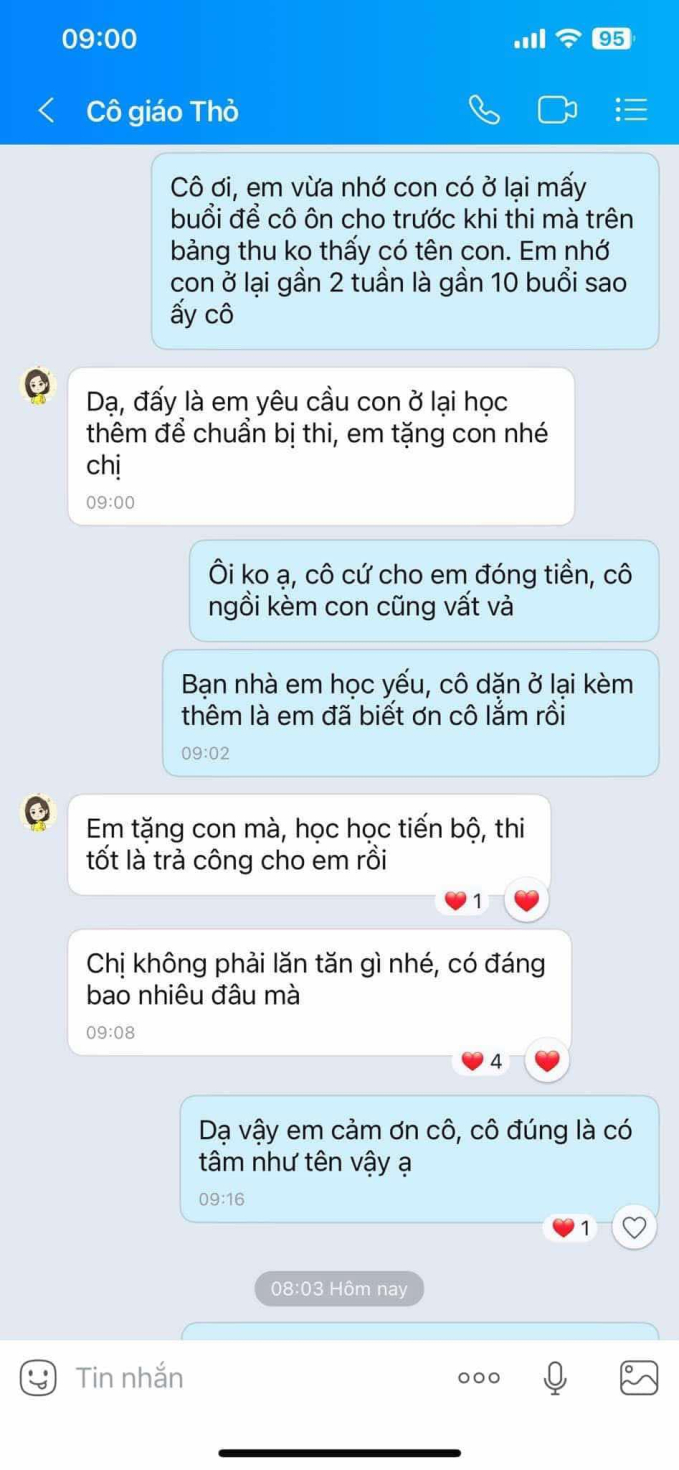Open Cô giáo Thỏ contact name in header
This screenshot has height=1470, width=679.
[163, 111]
